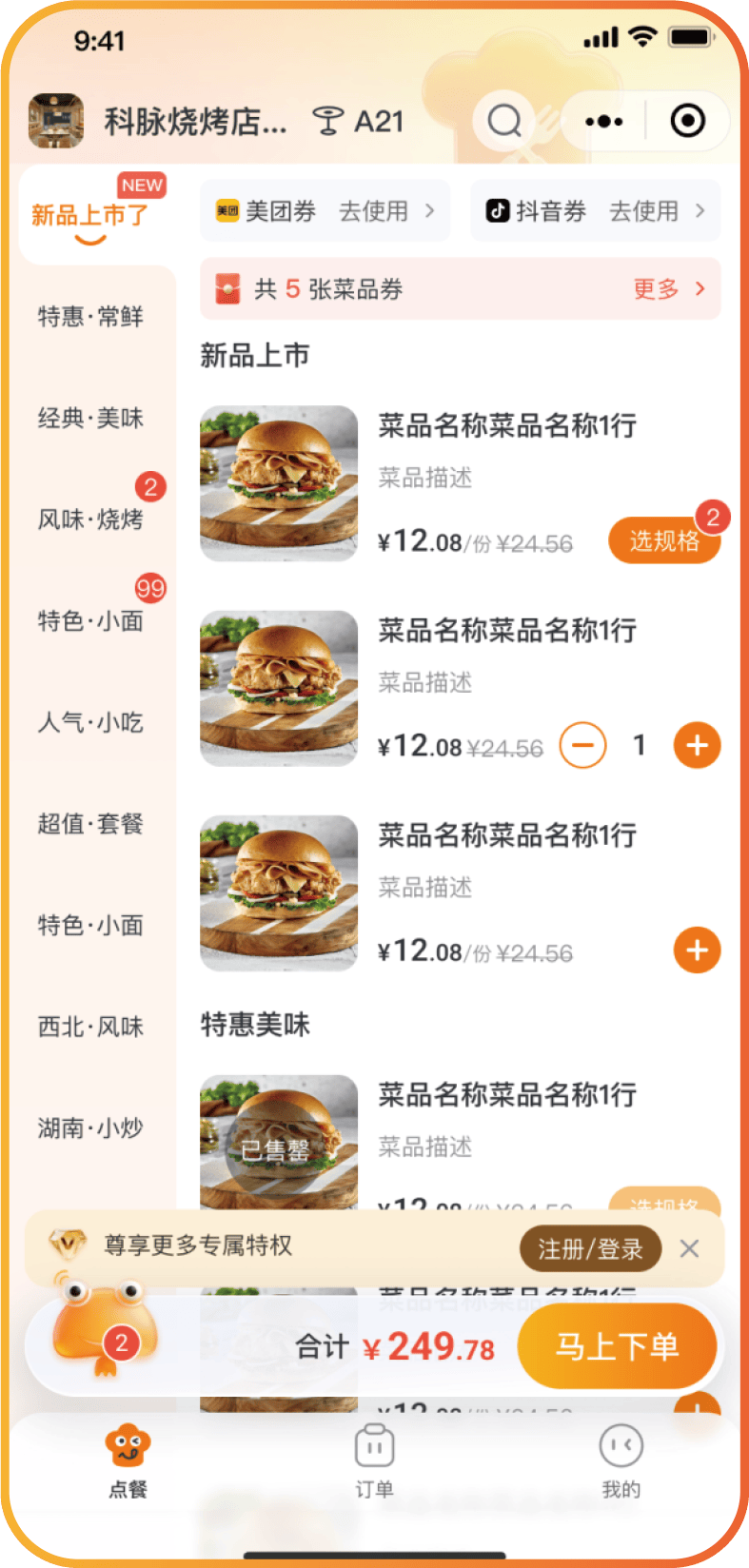Decrease quantity using the minus button
The image size is (749, 1568).
(x=581, y=745)
